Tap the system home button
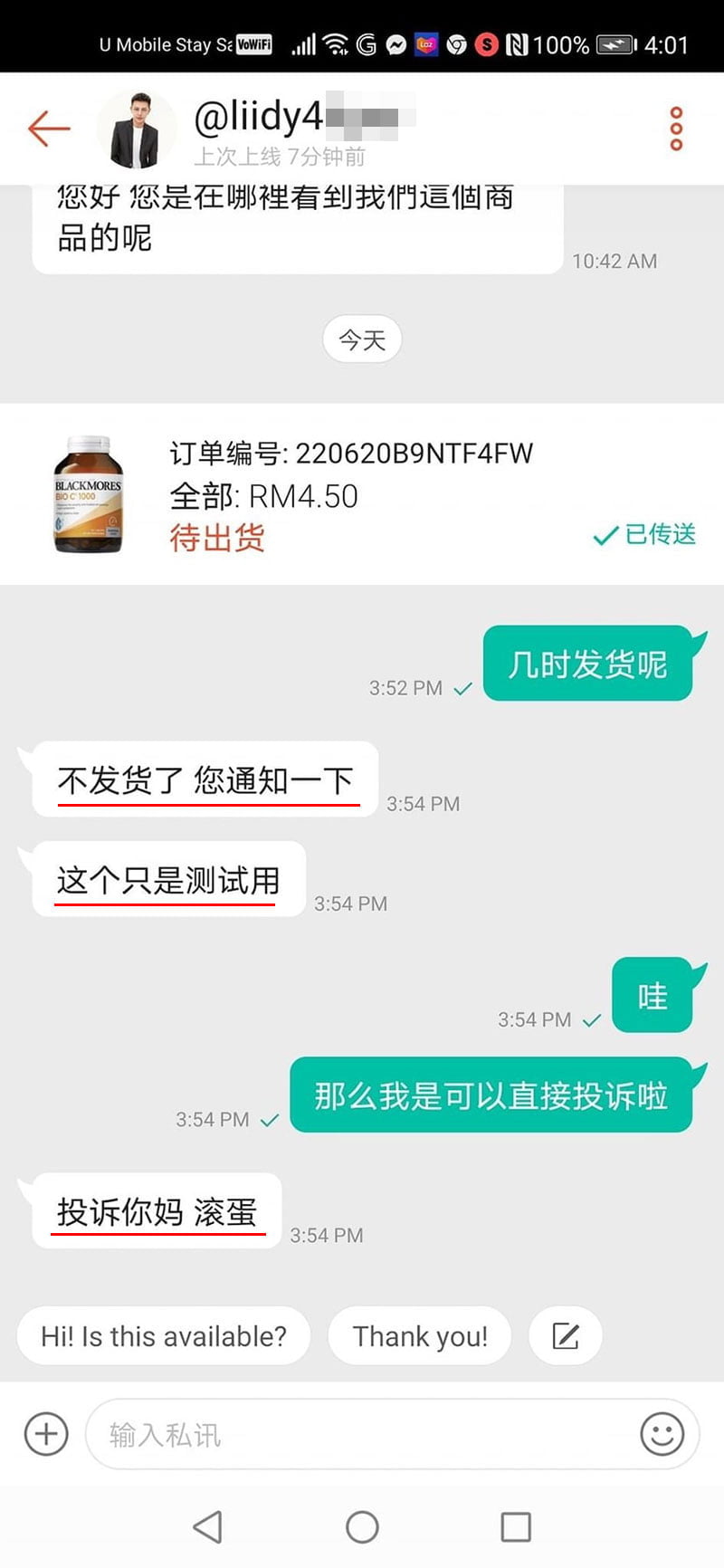The height and width of the screenshot is (1568, 724). 362,1527
